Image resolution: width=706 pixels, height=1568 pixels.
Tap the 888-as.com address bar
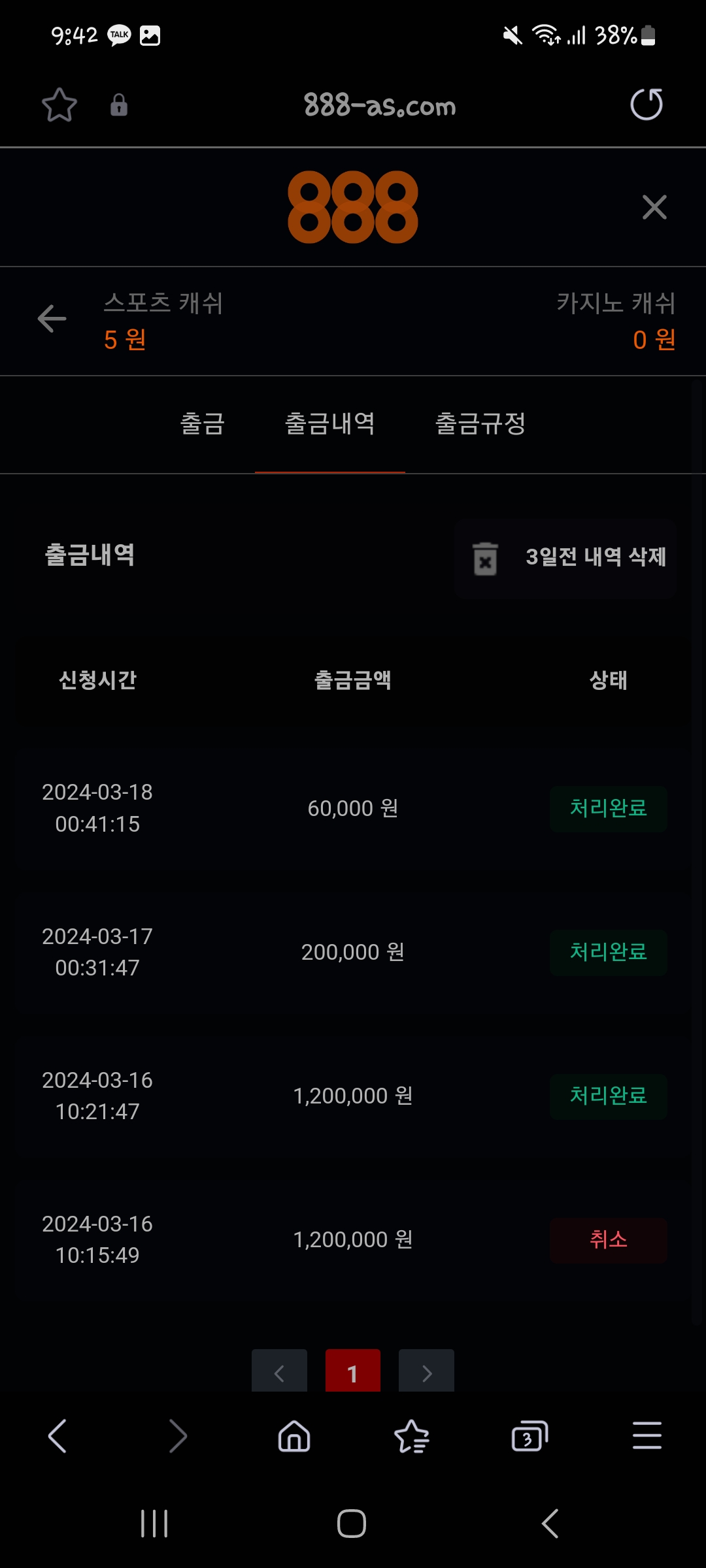[379, 105]
